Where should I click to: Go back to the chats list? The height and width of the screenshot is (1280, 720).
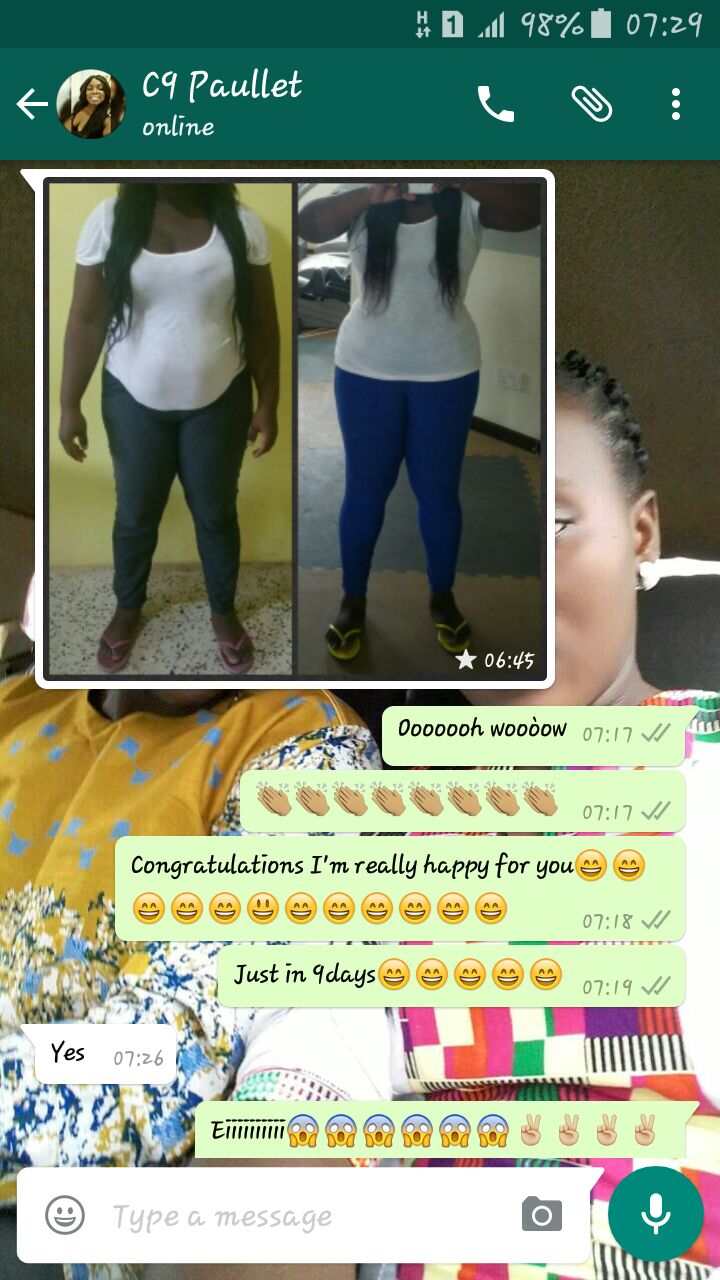point(32,104)
